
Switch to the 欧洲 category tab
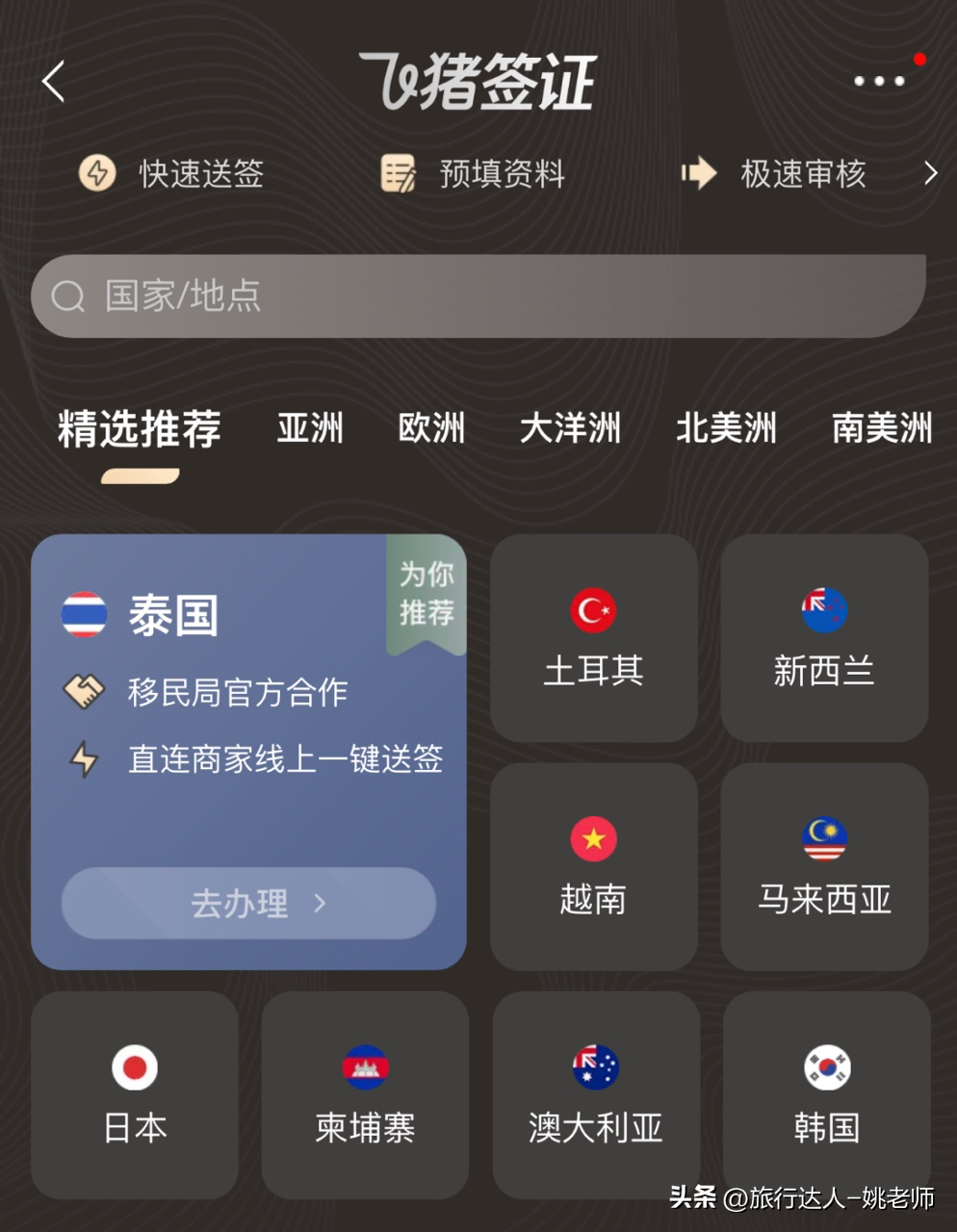(x=430, y=428)
